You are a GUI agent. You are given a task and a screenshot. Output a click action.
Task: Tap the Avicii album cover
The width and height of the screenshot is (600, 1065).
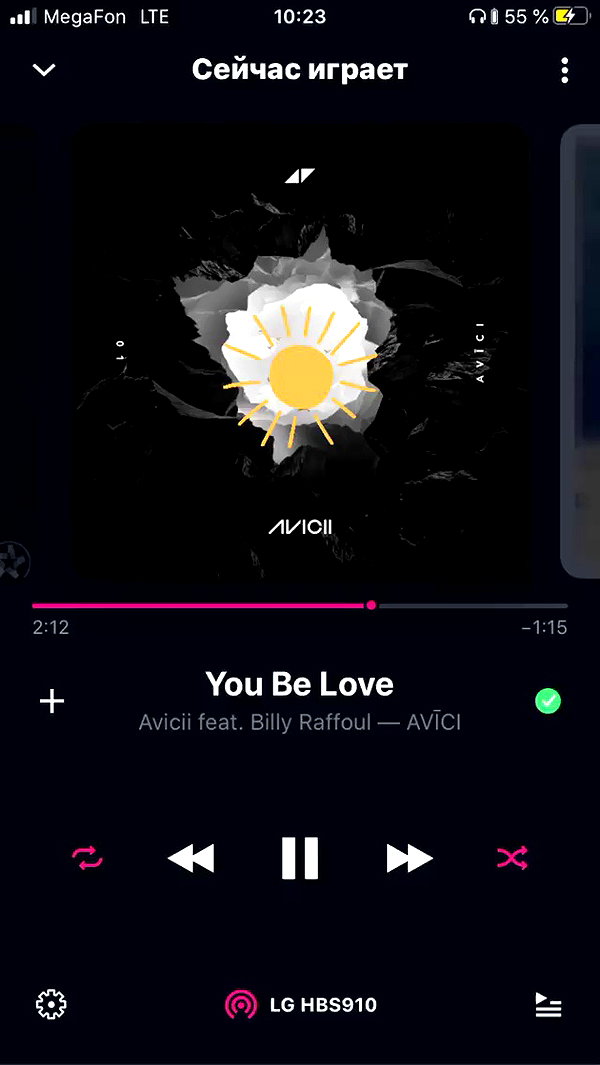point(300,350)
